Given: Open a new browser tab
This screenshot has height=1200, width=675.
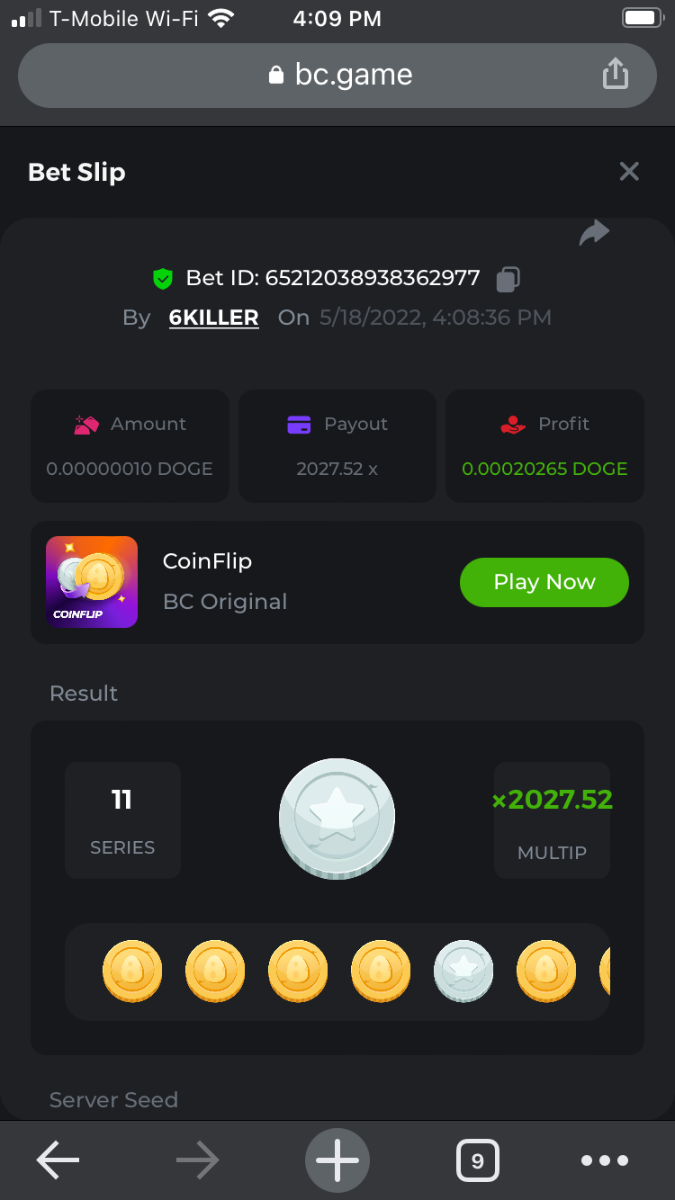Looking at the screenshot, I should [x=337, y=1161].
